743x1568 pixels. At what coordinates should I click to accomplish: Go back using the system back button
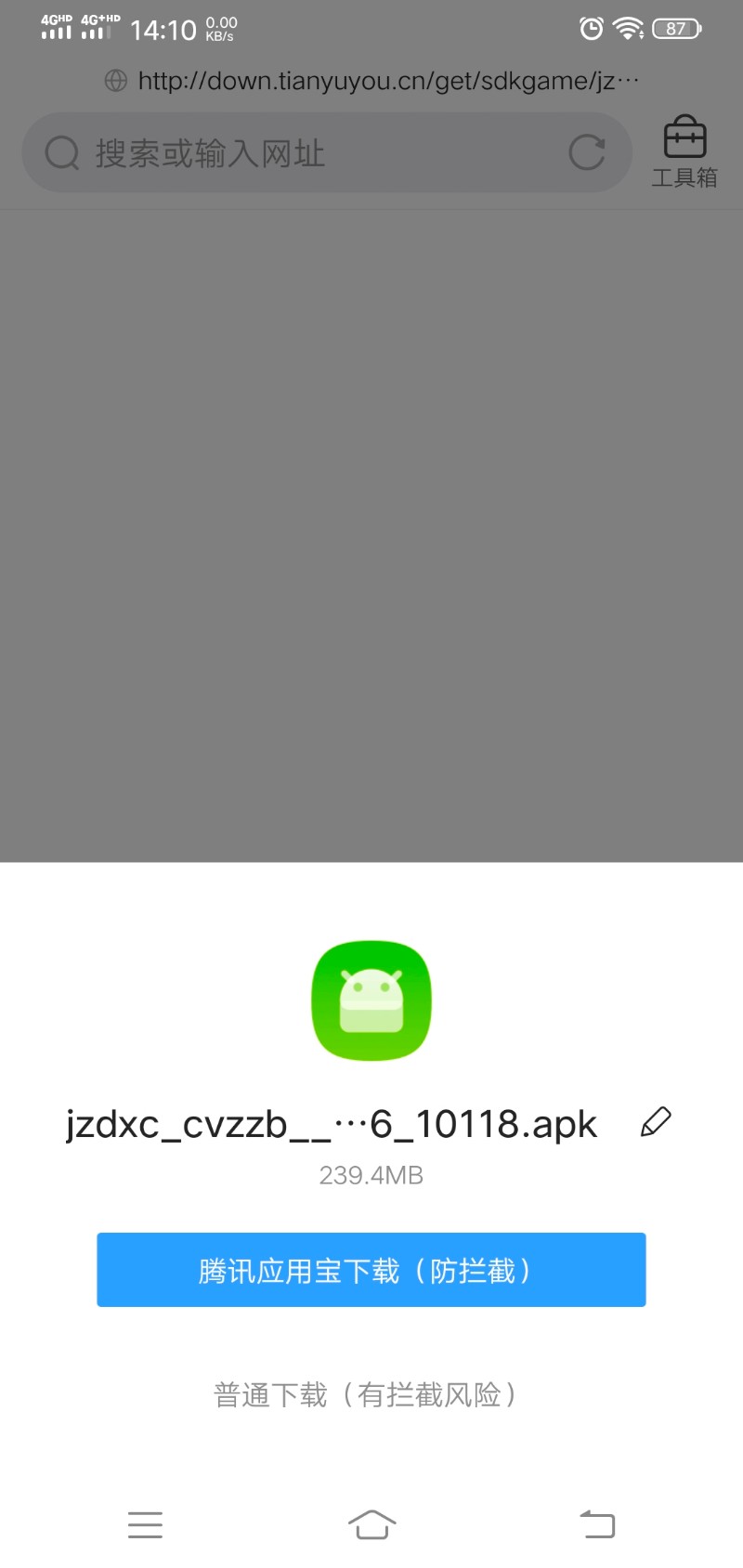point(597,1524)
